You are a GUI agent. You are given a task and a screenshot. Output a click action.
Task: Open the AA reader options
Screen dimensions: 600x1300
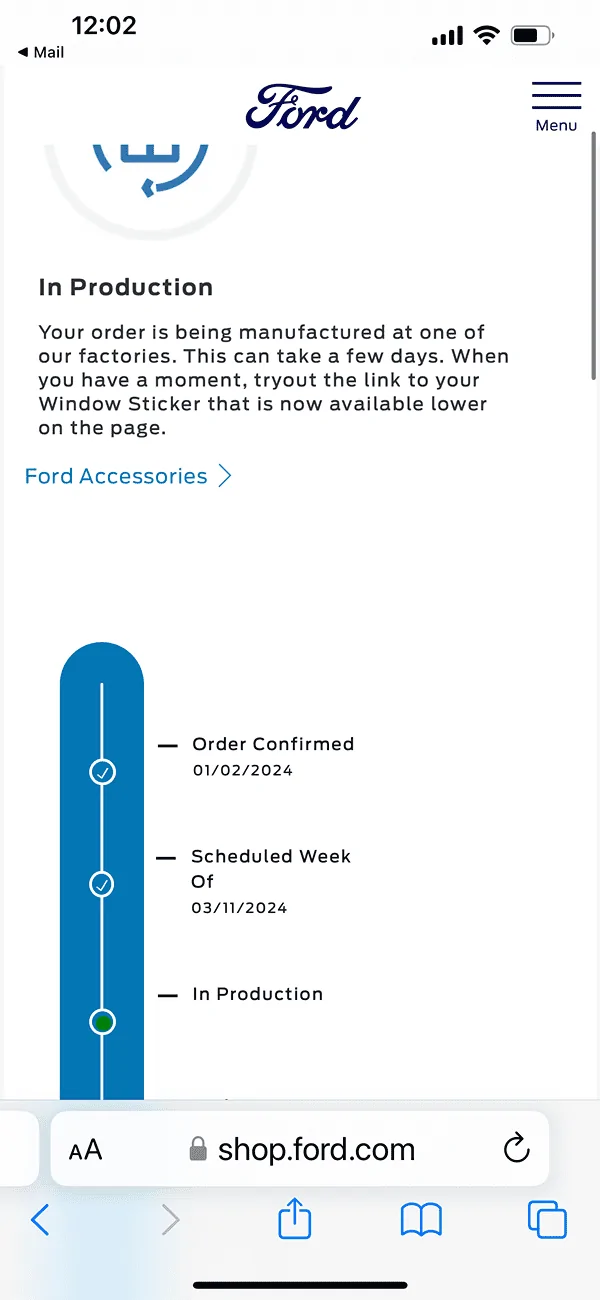pyautogui.click(x=86, y=1150)
